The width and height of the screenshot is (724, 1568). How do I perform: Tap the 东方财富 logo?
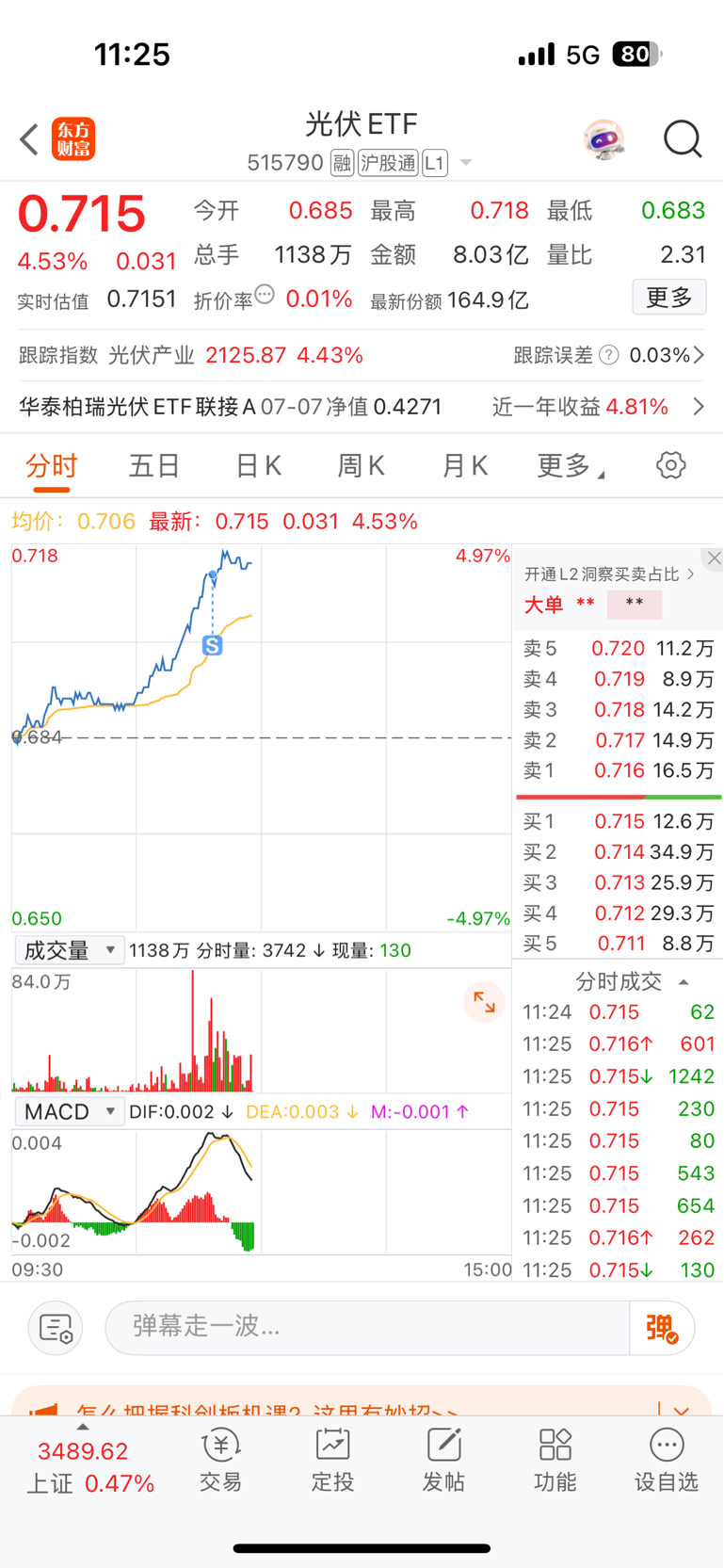tap(73, 138)
